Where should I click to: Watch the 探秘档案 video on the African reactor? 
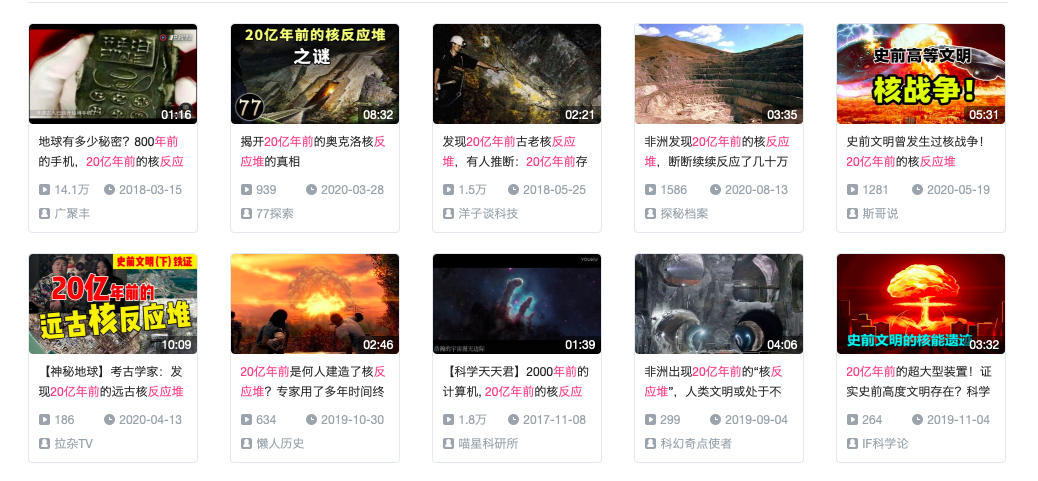click(718, 73)
